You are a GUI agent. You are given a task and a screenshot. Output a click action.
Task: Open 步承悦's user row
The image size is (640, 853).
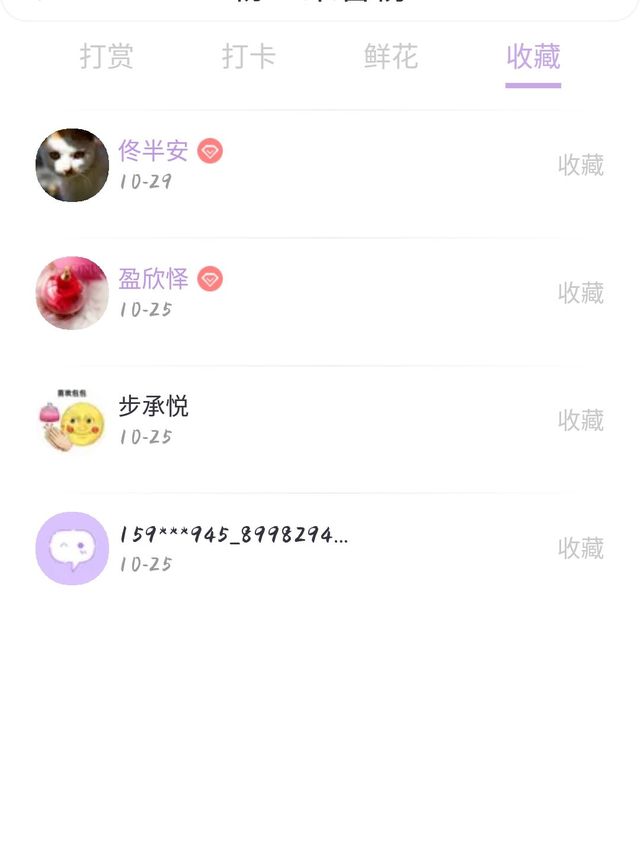[320, 421]
